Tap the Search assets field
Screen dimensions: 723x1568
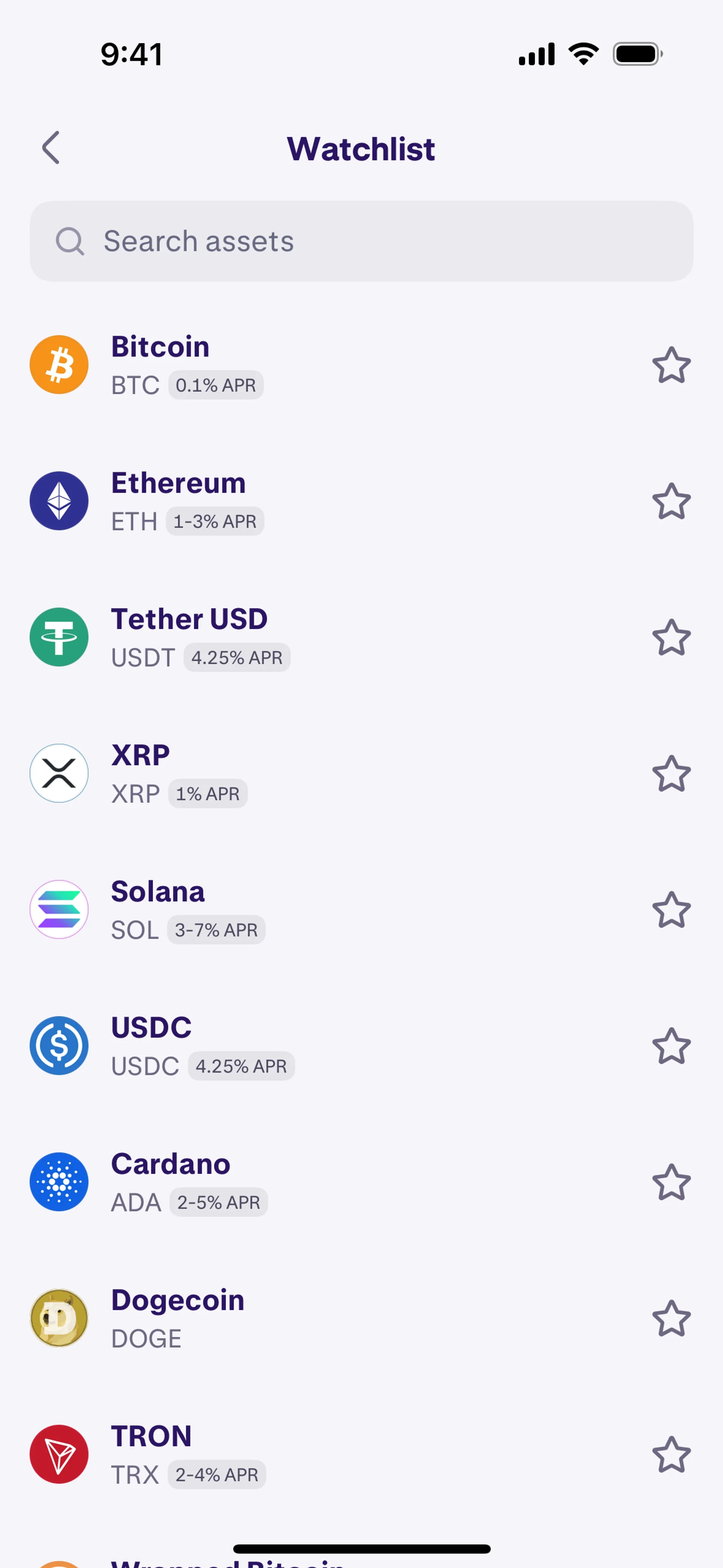(x=361, y=241)
